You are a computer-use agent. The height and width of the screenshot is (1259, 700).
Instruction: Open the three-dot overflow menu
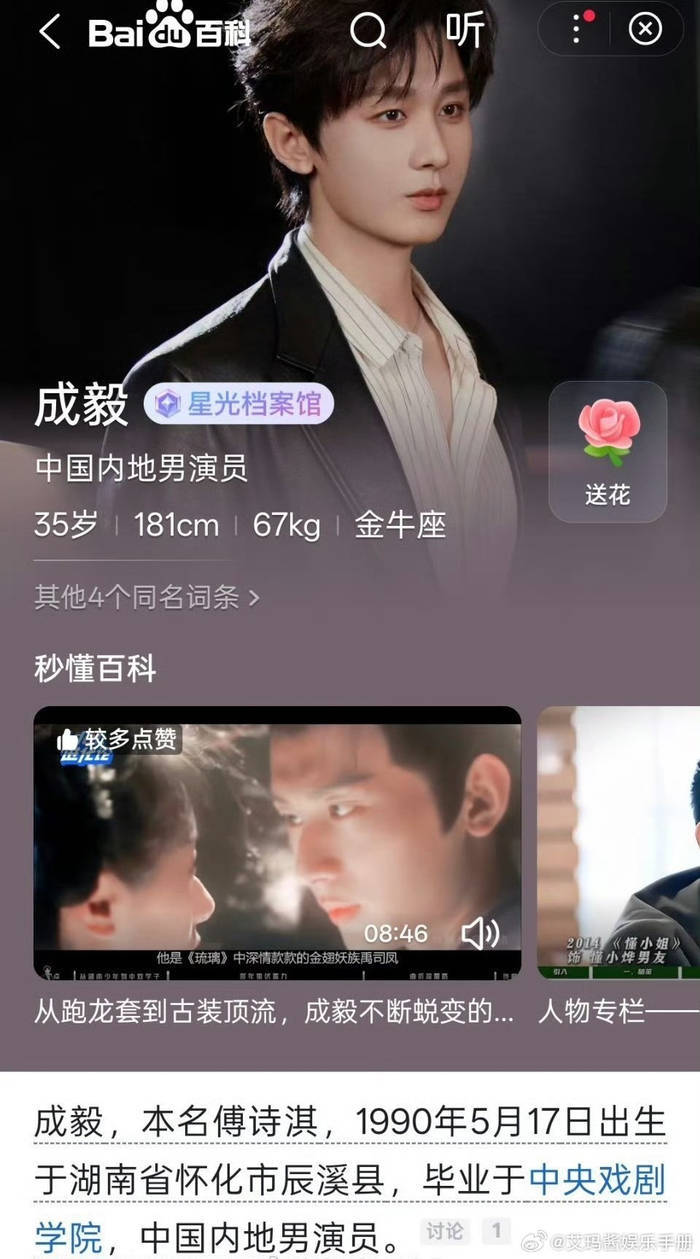(x=577, y=30)
